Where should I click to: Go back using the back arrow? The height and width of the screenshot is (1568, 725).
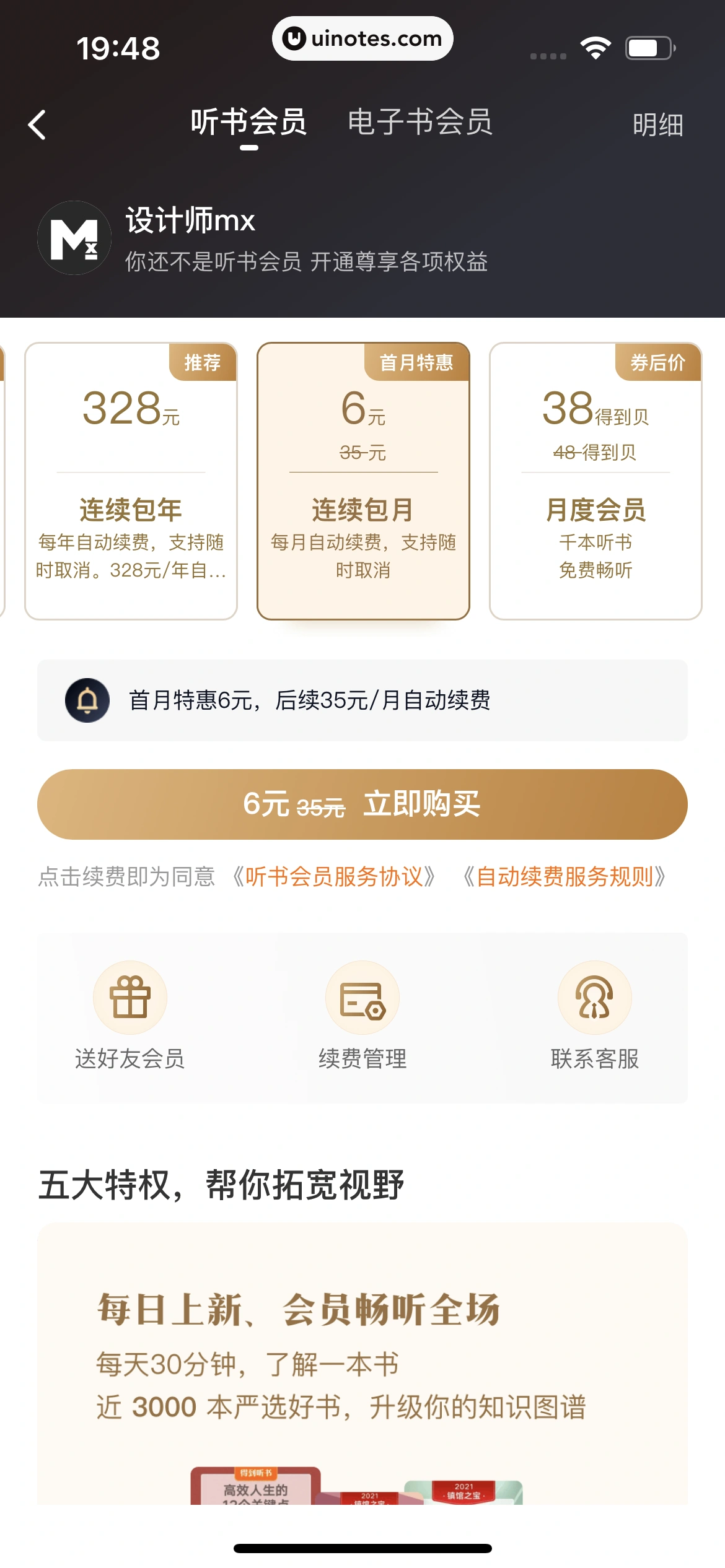point(37,125)
